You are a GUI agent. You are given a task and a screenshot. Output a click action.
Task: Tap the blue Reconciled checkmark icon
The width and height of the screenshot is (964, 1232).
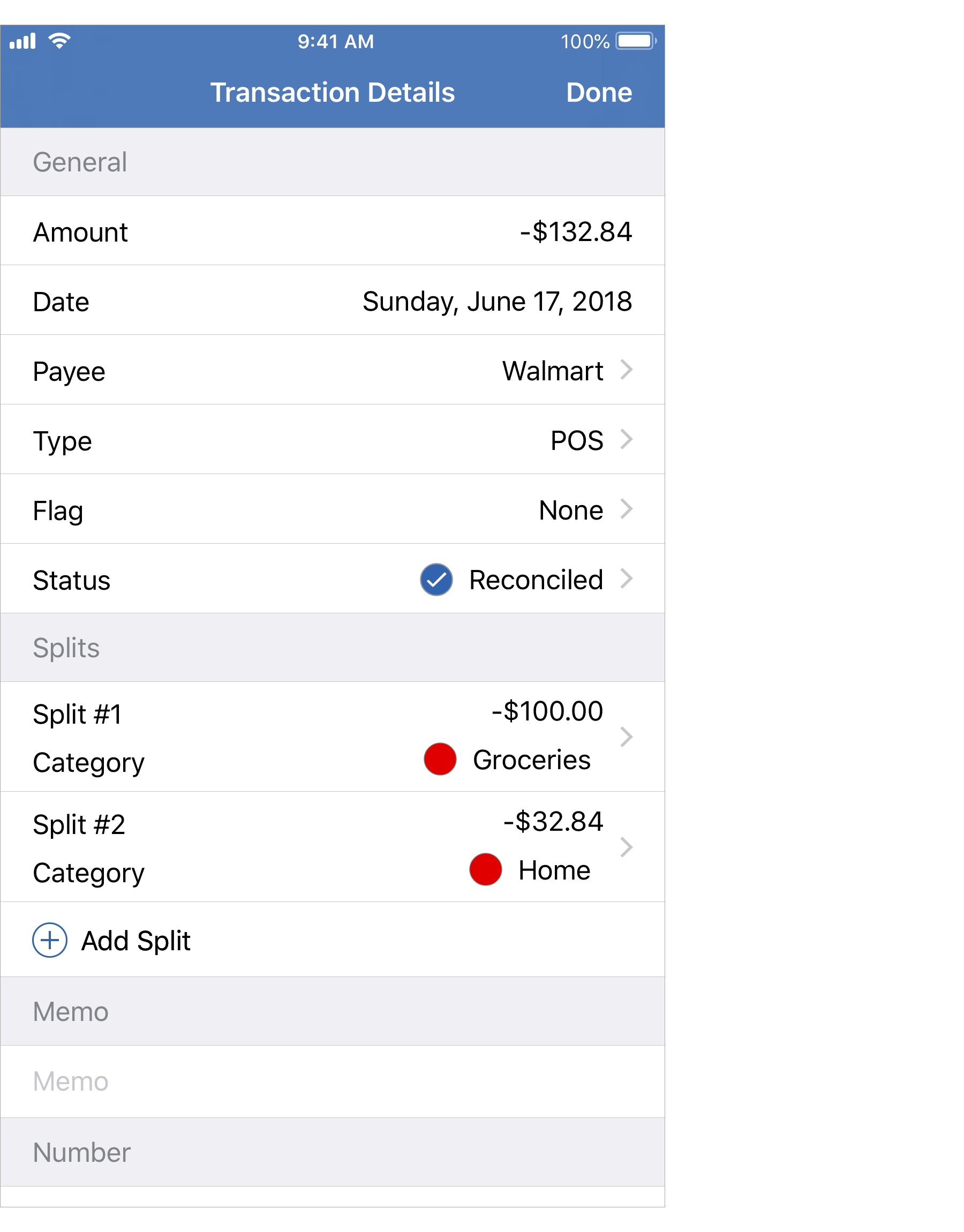[x=435, y=580]
